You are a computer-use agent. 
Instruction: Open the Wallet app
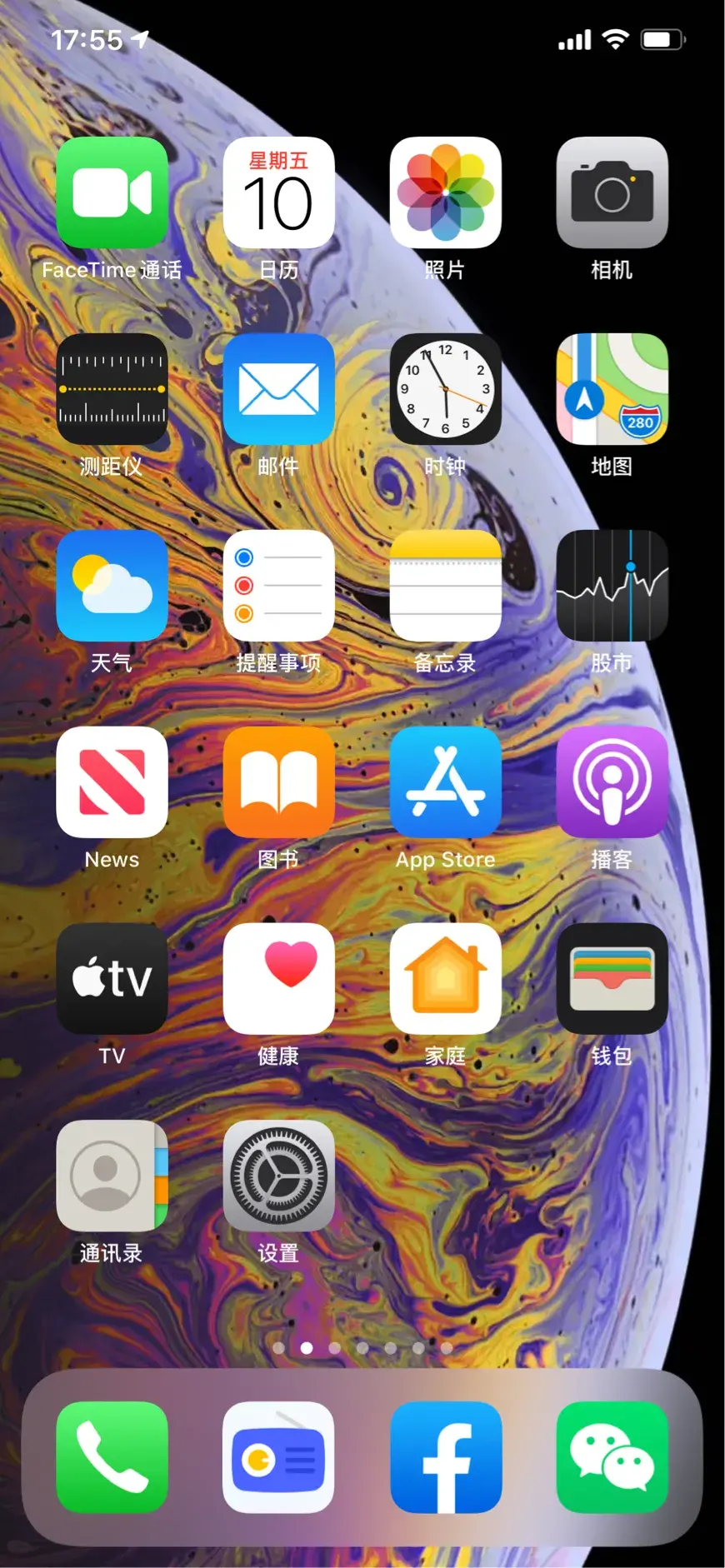(x=612, y=979)
